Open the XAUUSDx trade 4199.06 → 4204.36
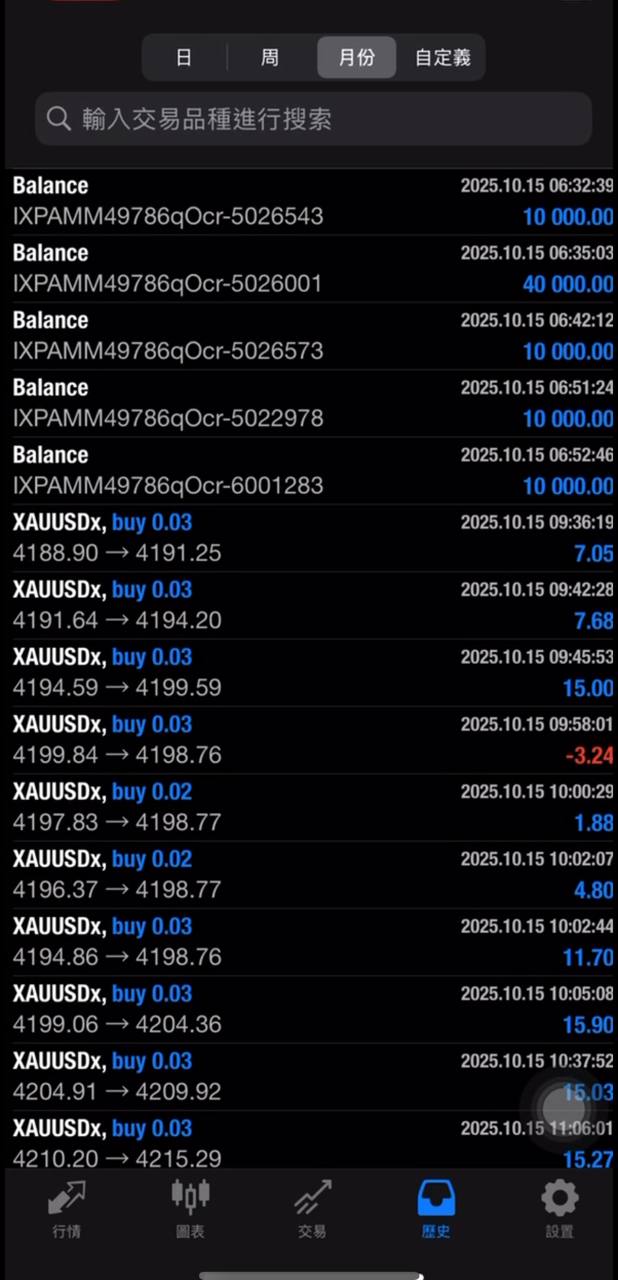Screen dimensions: 618x1280 click(x=309, y=1010)
